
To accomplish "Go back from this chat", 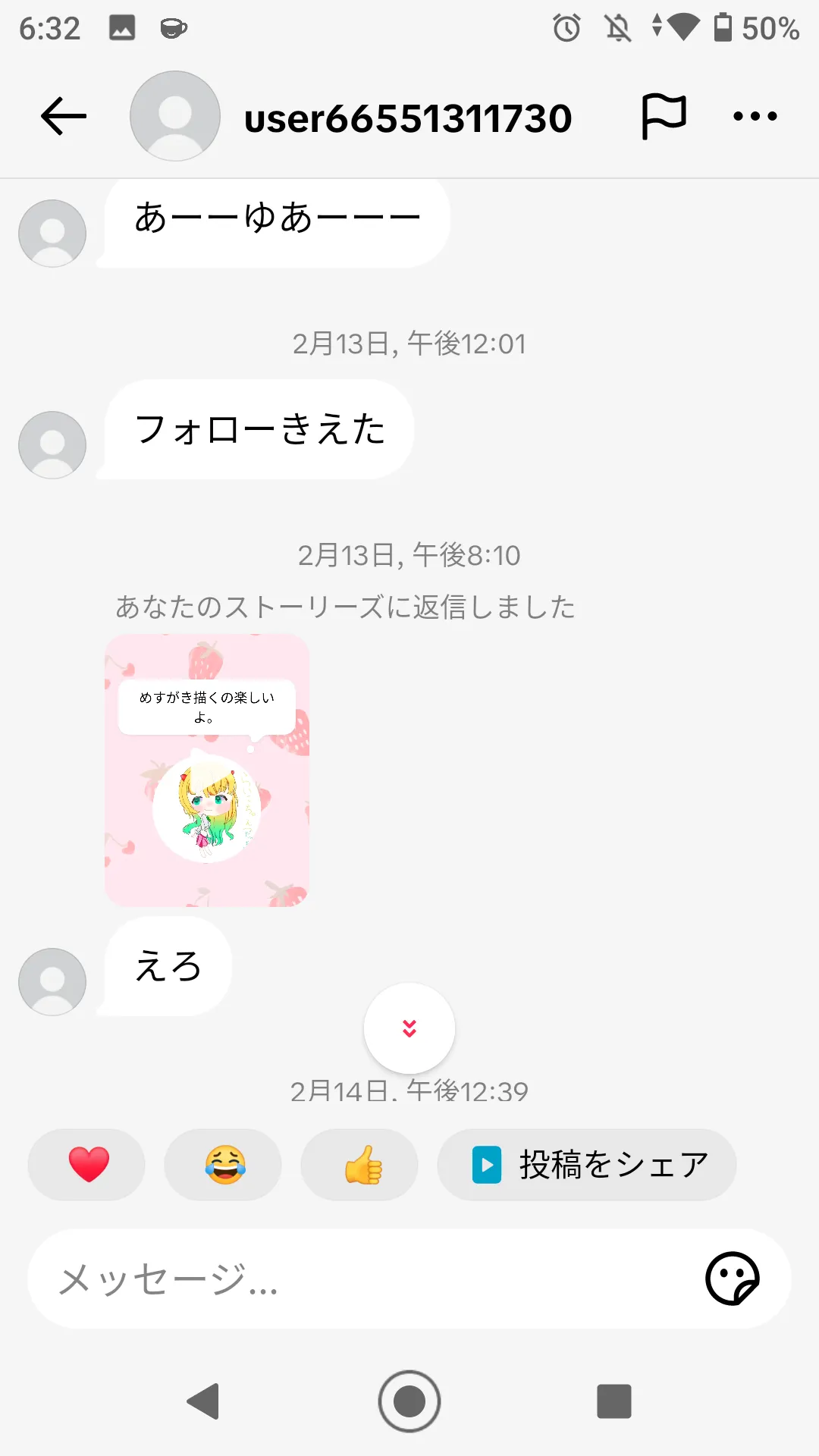I will [x=64, y=116].
